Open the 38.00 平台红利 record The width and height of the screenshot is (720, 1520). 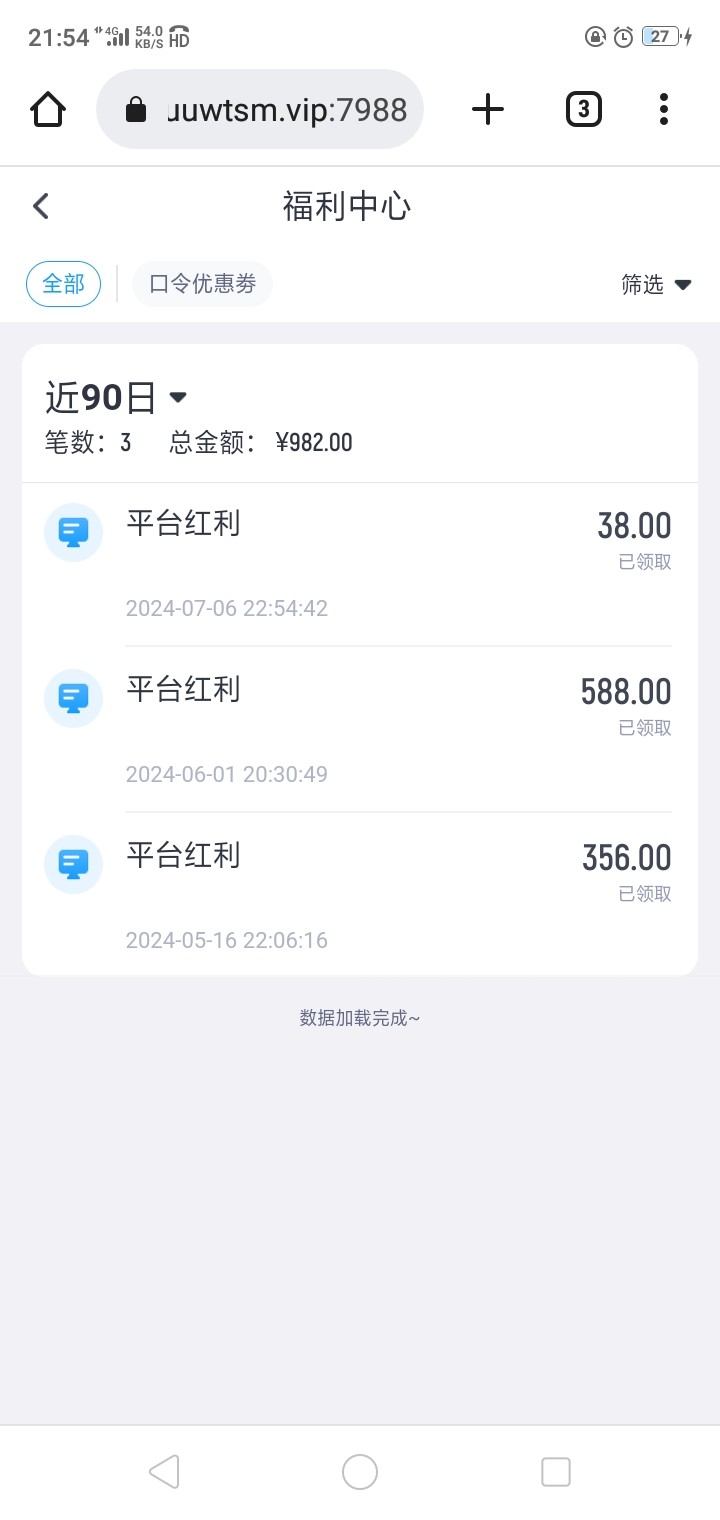coord(360,563)
